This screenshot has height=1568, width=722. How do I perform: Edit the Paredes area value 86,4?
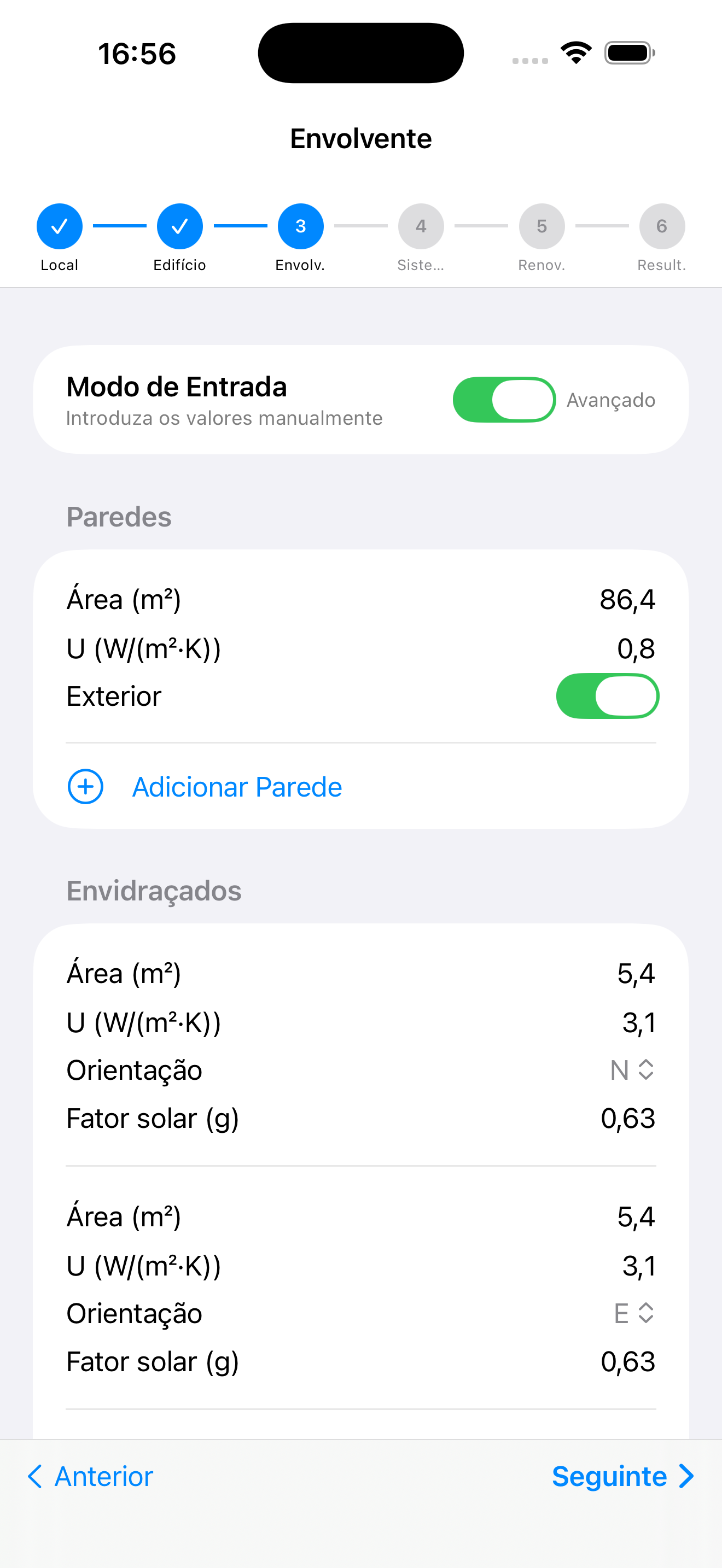click(x=627, y=600)
